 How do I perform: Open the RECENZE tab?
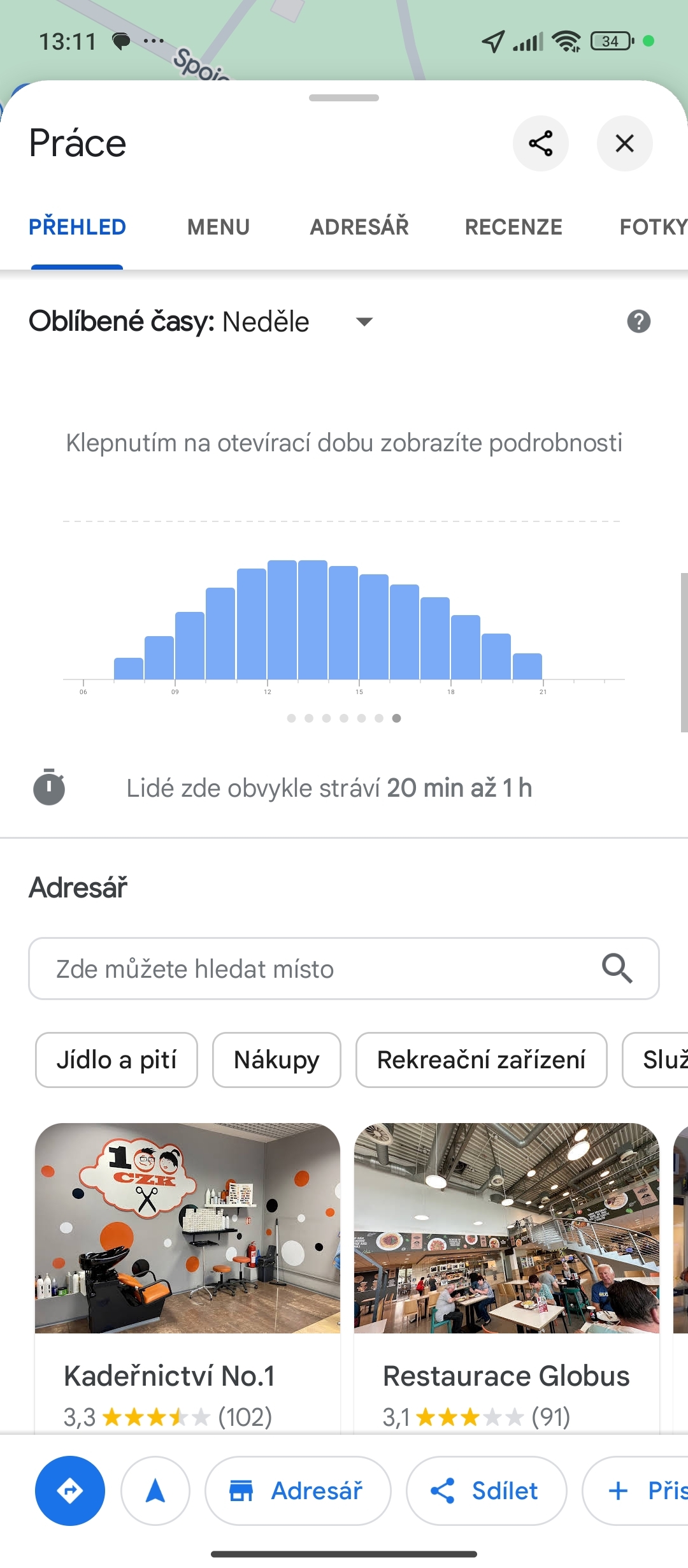513,227
